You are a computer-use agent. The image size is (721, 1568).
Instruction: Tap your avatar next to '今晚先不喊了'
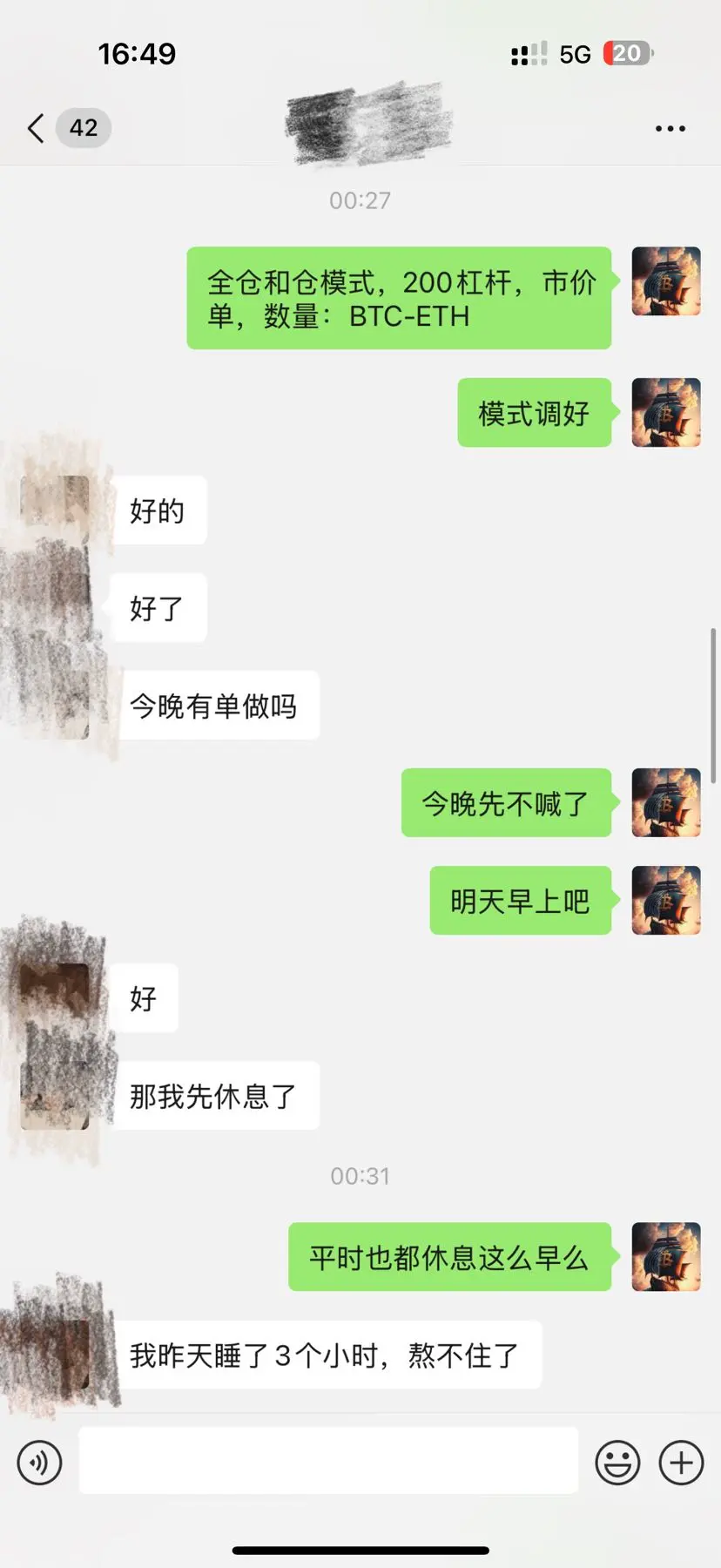(666, 804)
